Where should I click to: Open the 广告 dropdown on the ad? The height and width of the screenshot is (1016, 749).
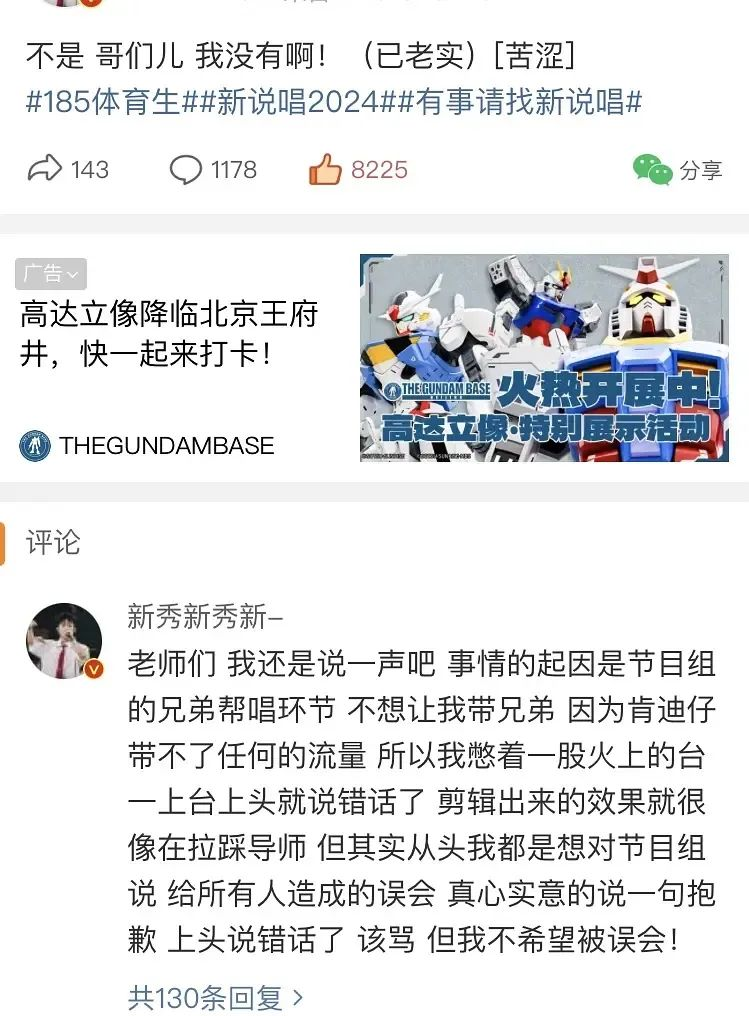(51, 274)
